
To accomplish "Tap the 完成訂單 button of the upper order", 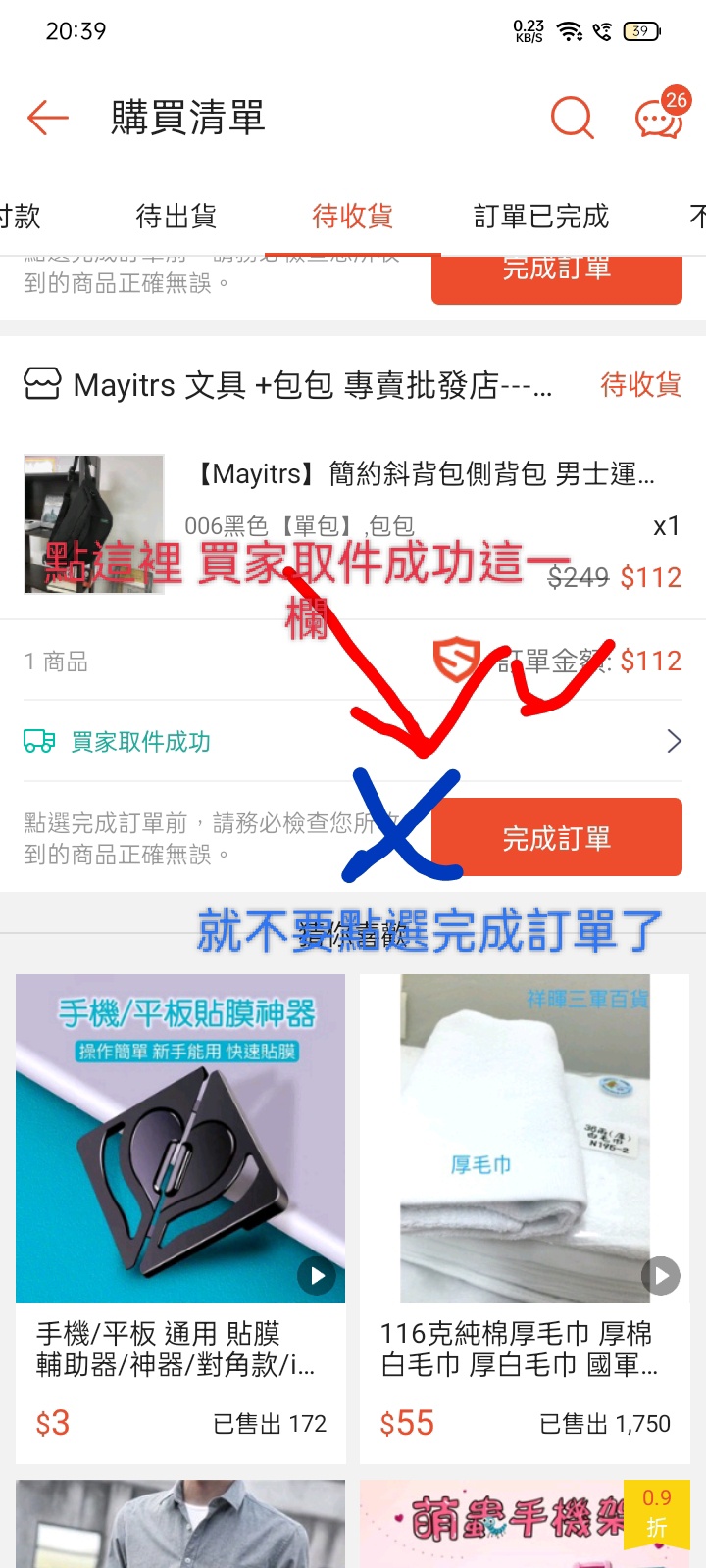I will (556, 274).
